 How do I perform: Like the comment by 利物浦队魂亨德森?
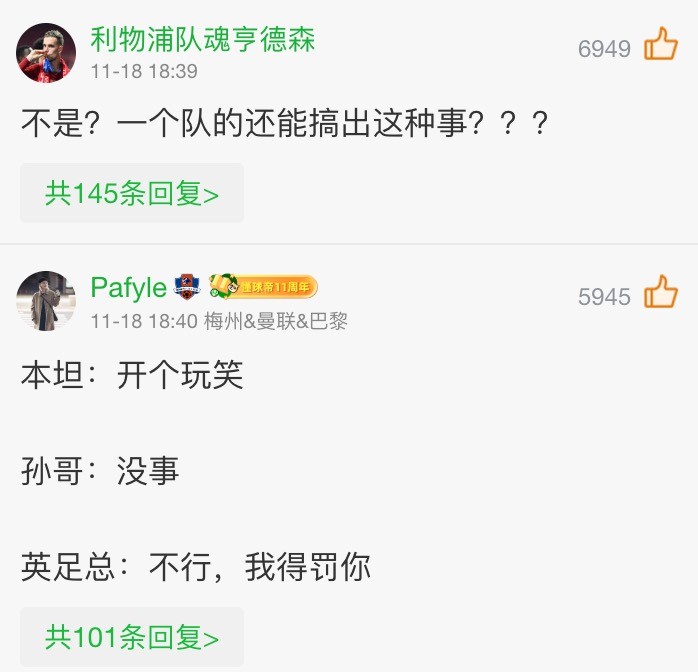660,45
